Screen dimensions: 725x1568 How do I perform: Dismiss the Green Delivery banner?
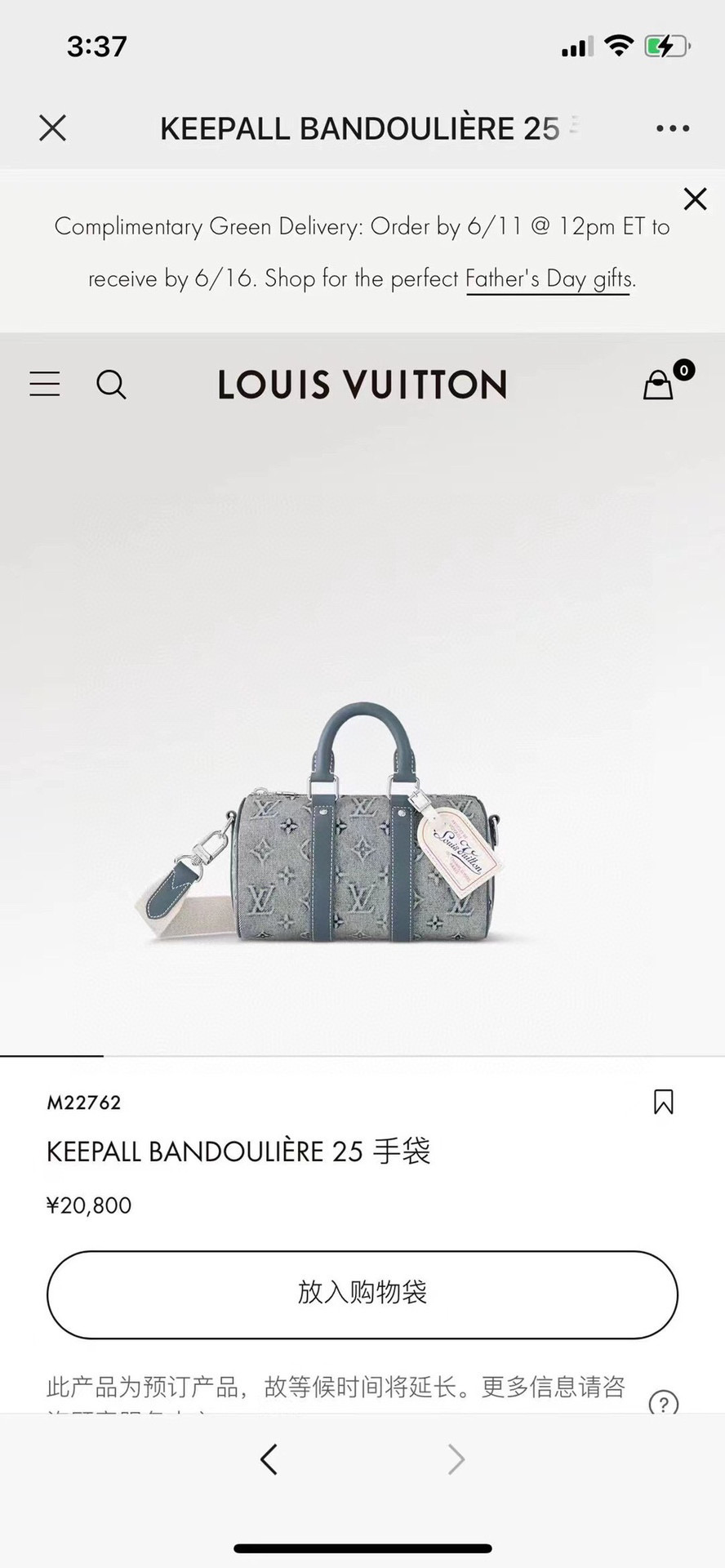(x=695, y=198)
